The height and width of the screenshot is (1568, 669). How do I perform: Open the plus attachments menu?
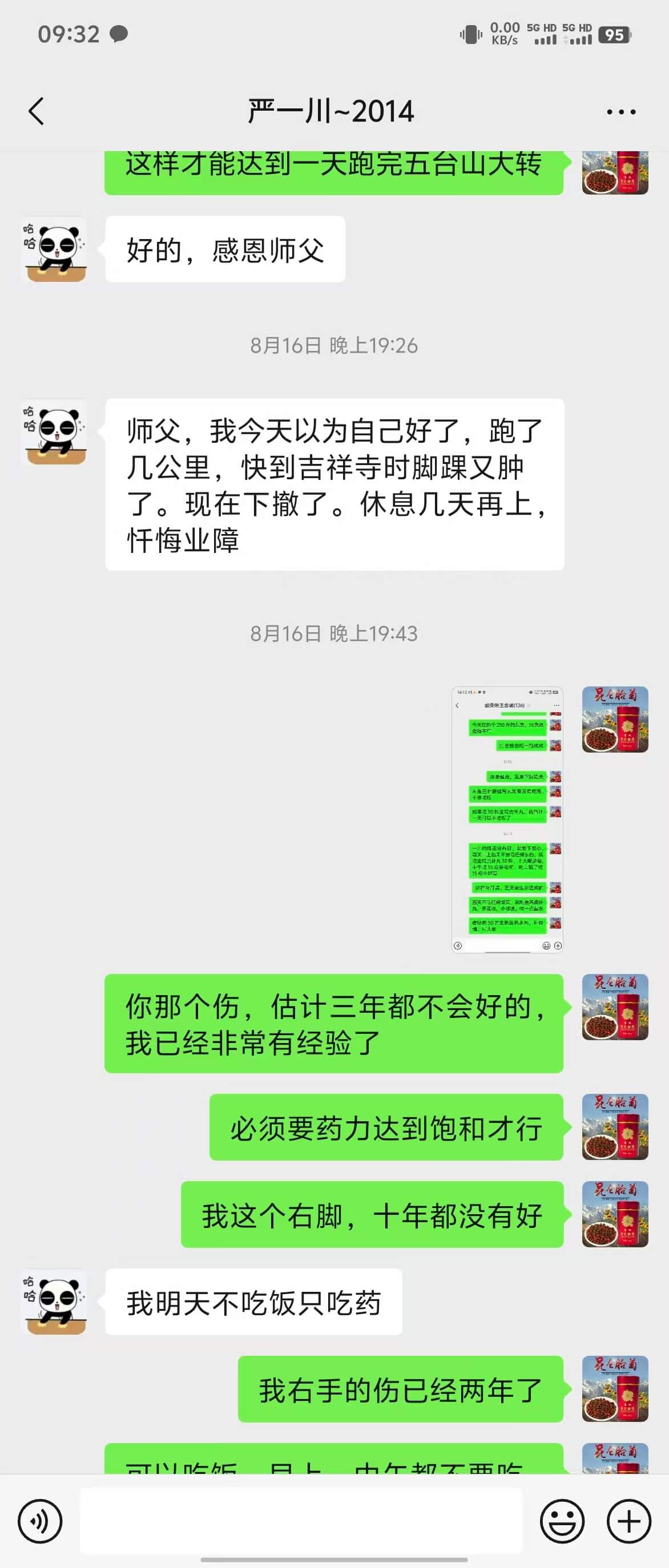[628, 1521]
